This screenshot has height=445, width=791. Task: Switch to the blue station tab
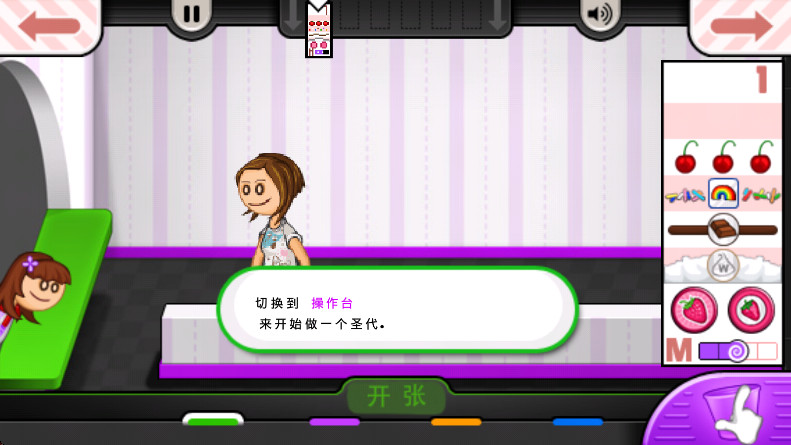click(578, 422)
